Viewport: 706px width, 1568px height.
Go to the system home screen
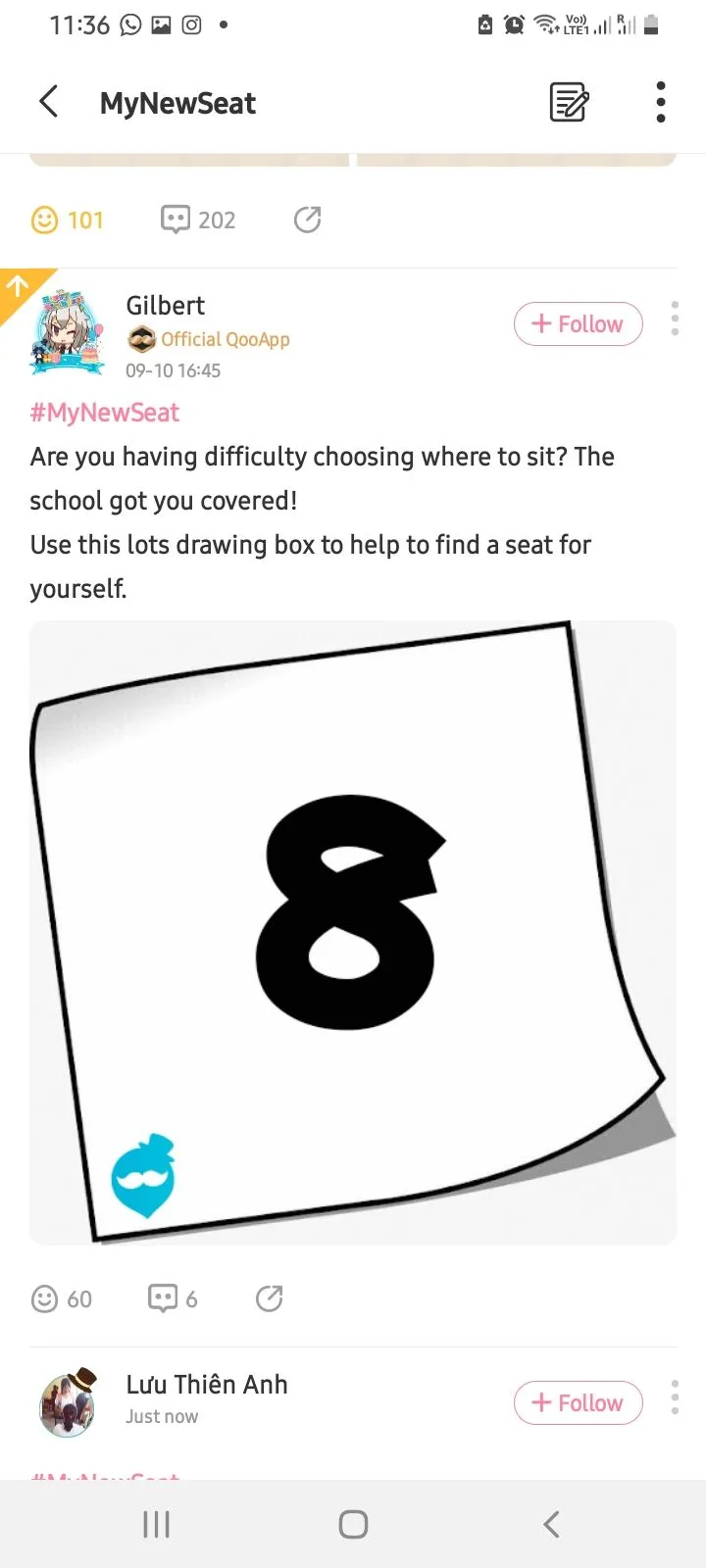[x=353, y=1524]
